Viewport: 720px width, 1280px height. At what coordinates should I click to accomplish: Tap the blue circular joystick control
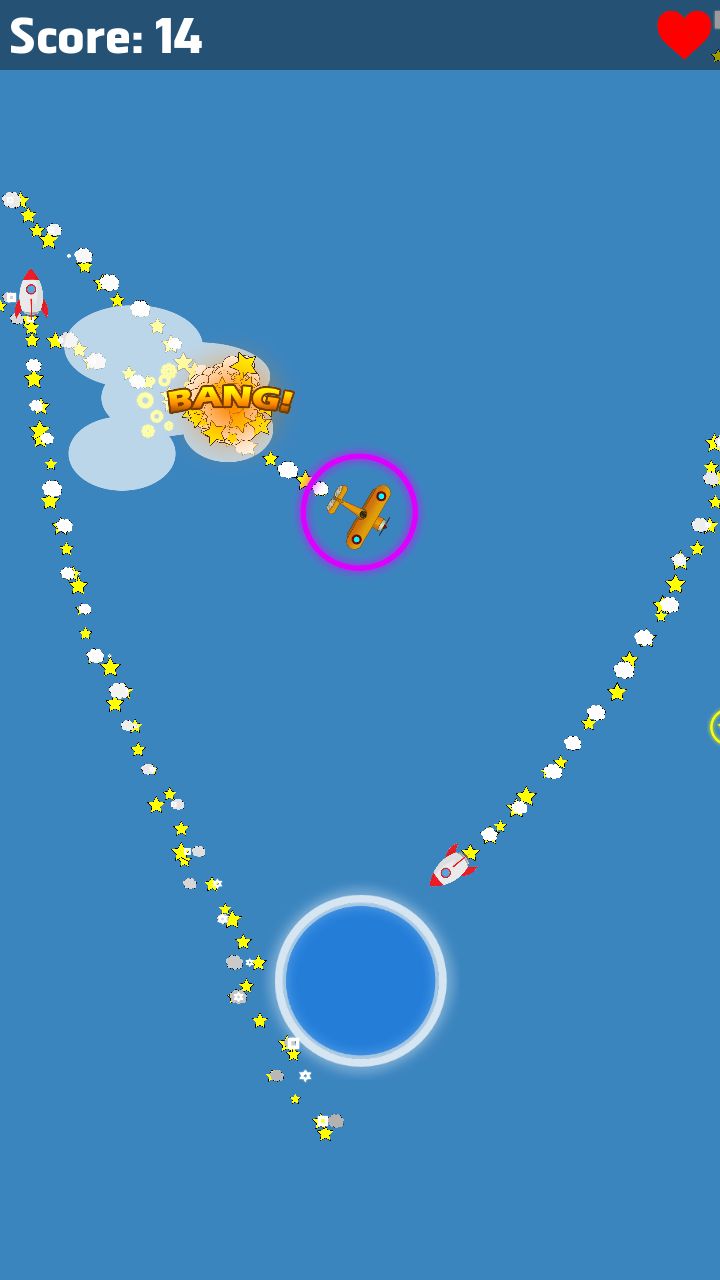[x=361, y=981]
